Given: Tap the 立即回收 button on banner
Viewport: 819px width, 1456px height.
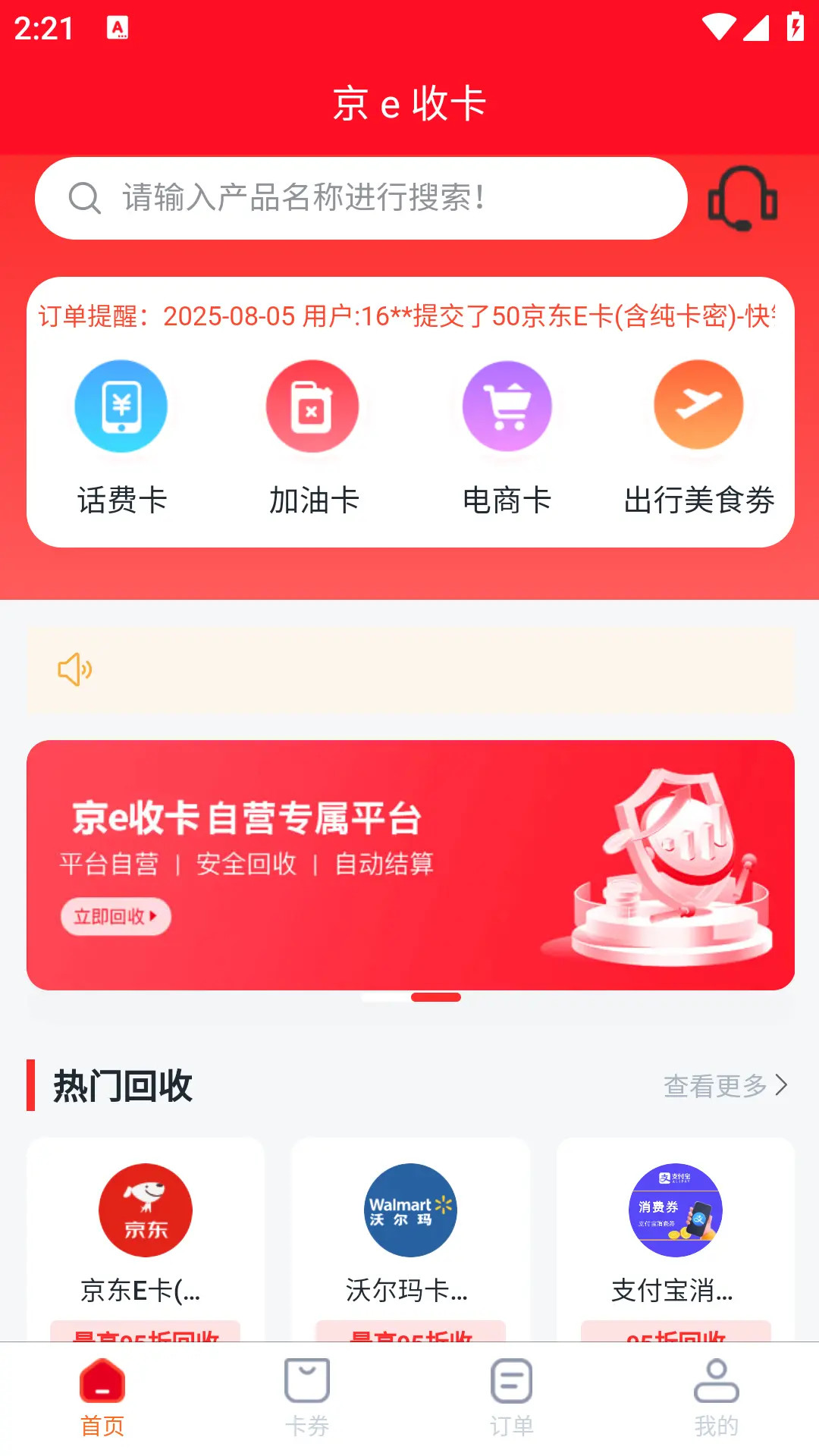Looking at the screenshot, I should (115, 917).
